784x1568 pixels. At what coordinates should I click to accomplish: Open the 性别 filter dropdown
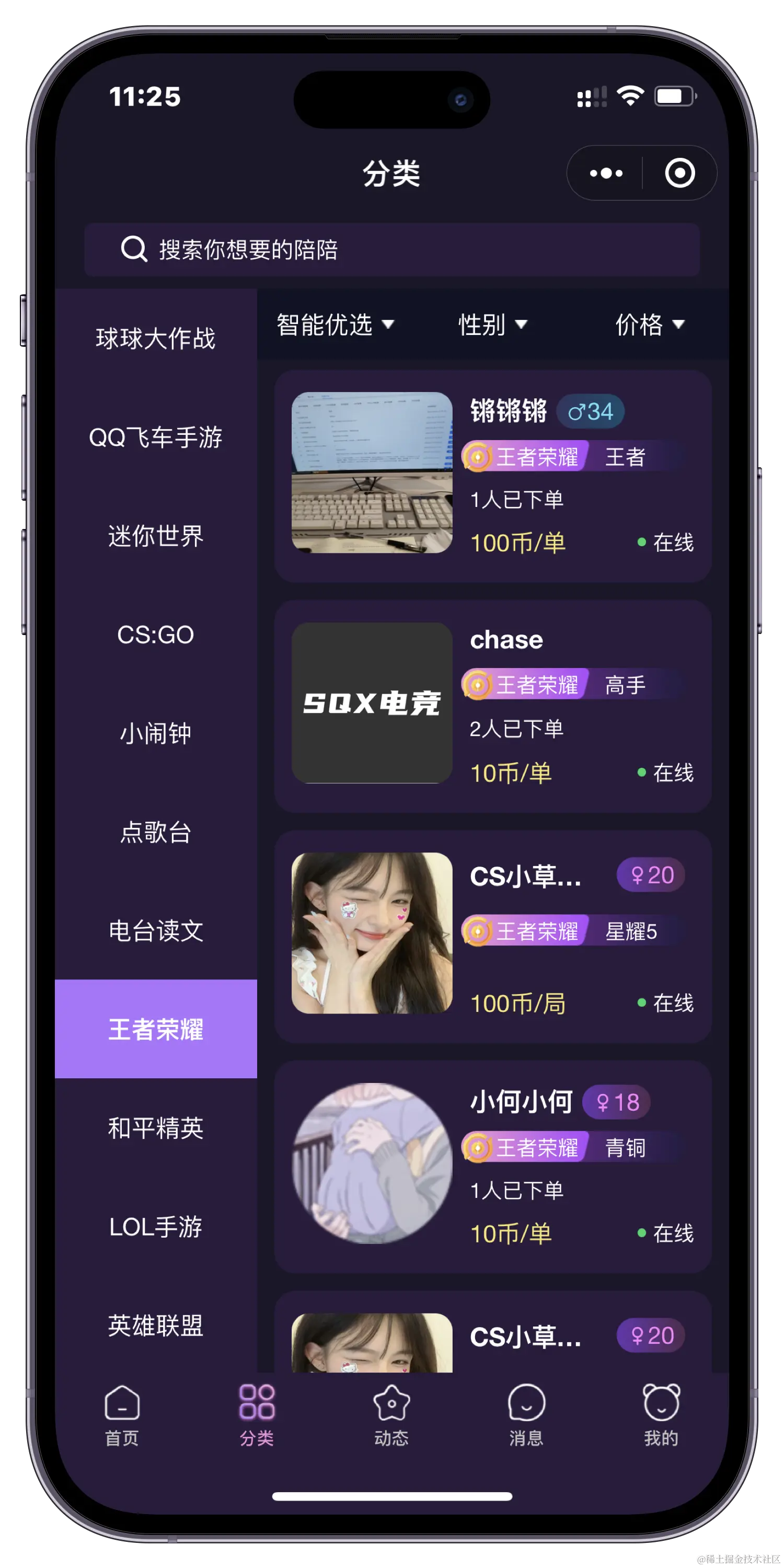[492, 325]
